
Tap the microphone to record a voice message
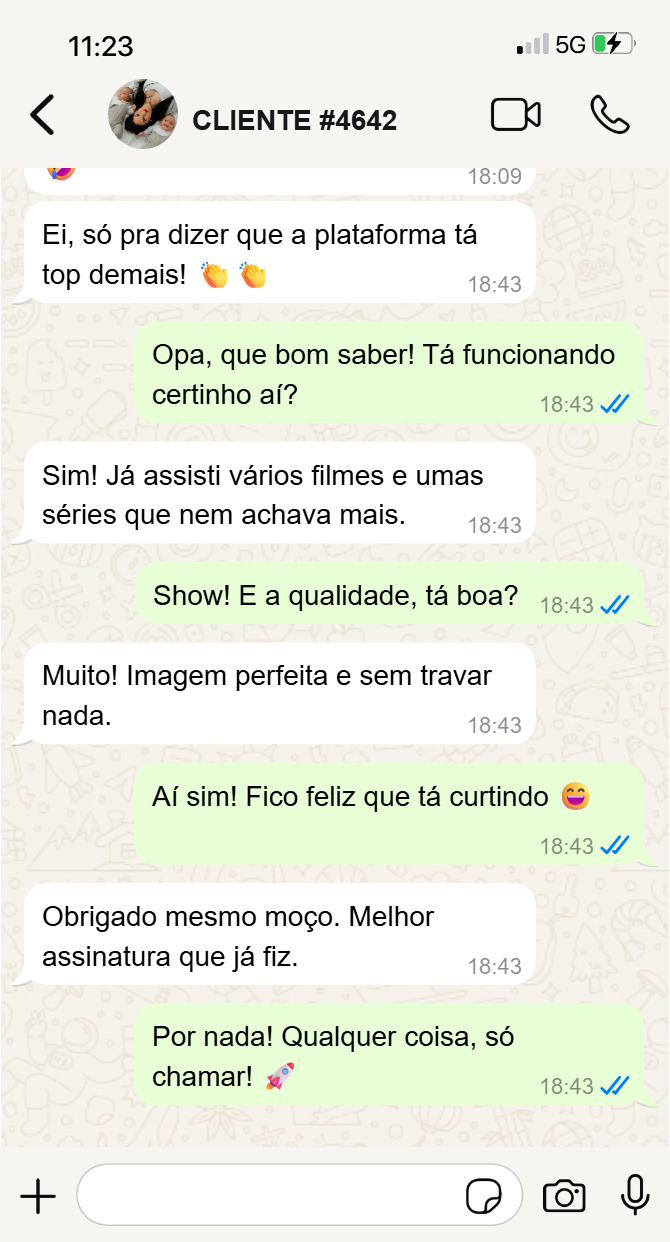[634, 1194]
